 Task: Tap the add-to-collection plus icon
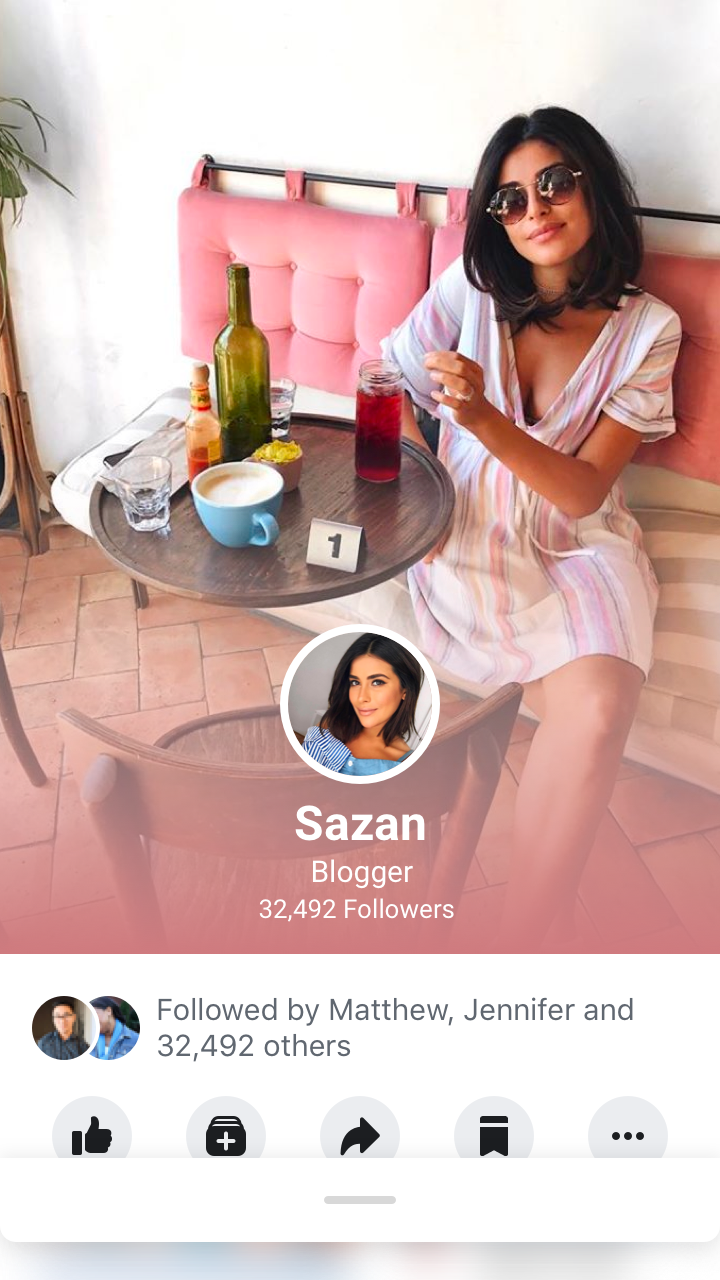point(226,1135)
